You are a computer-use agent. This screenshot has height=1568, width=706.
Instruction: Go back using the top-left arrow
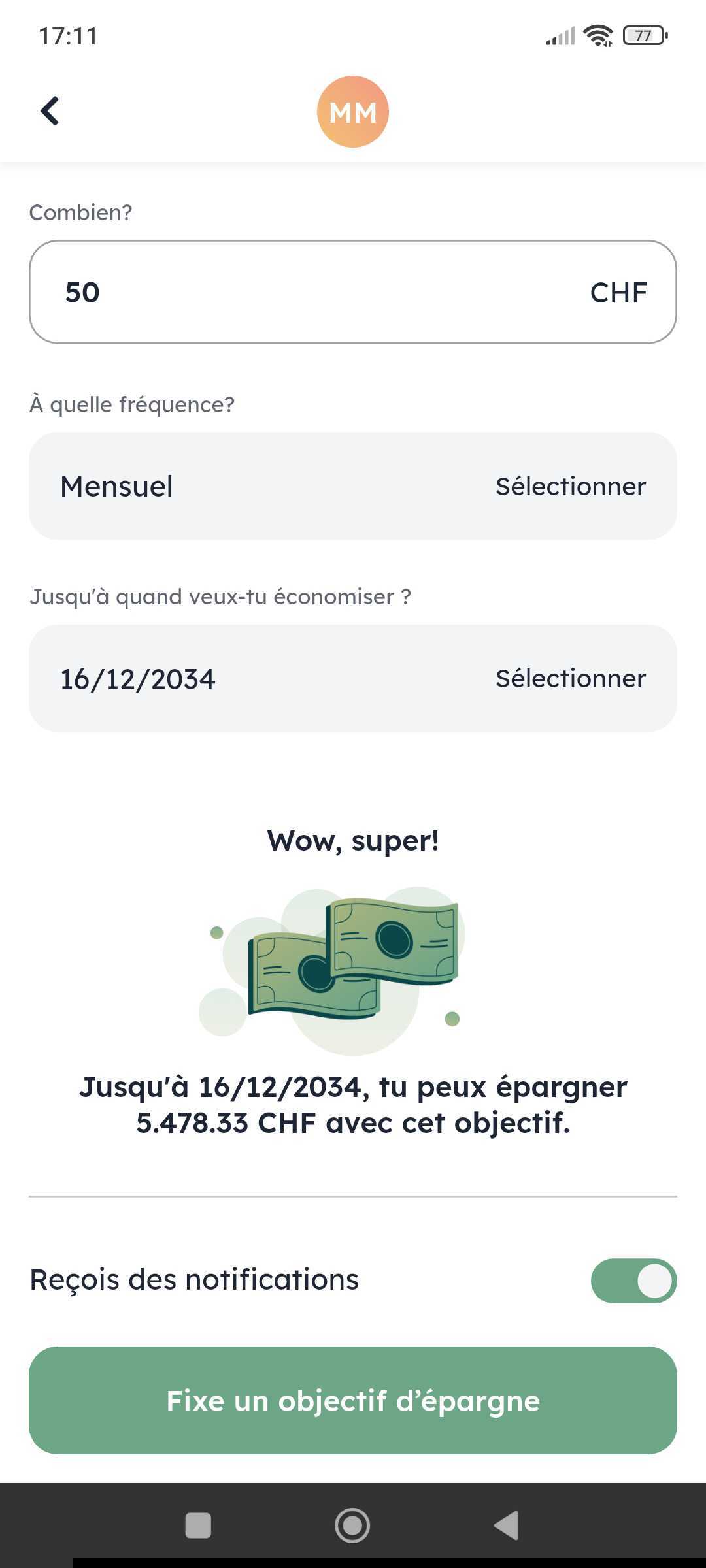tap(50, 111)
